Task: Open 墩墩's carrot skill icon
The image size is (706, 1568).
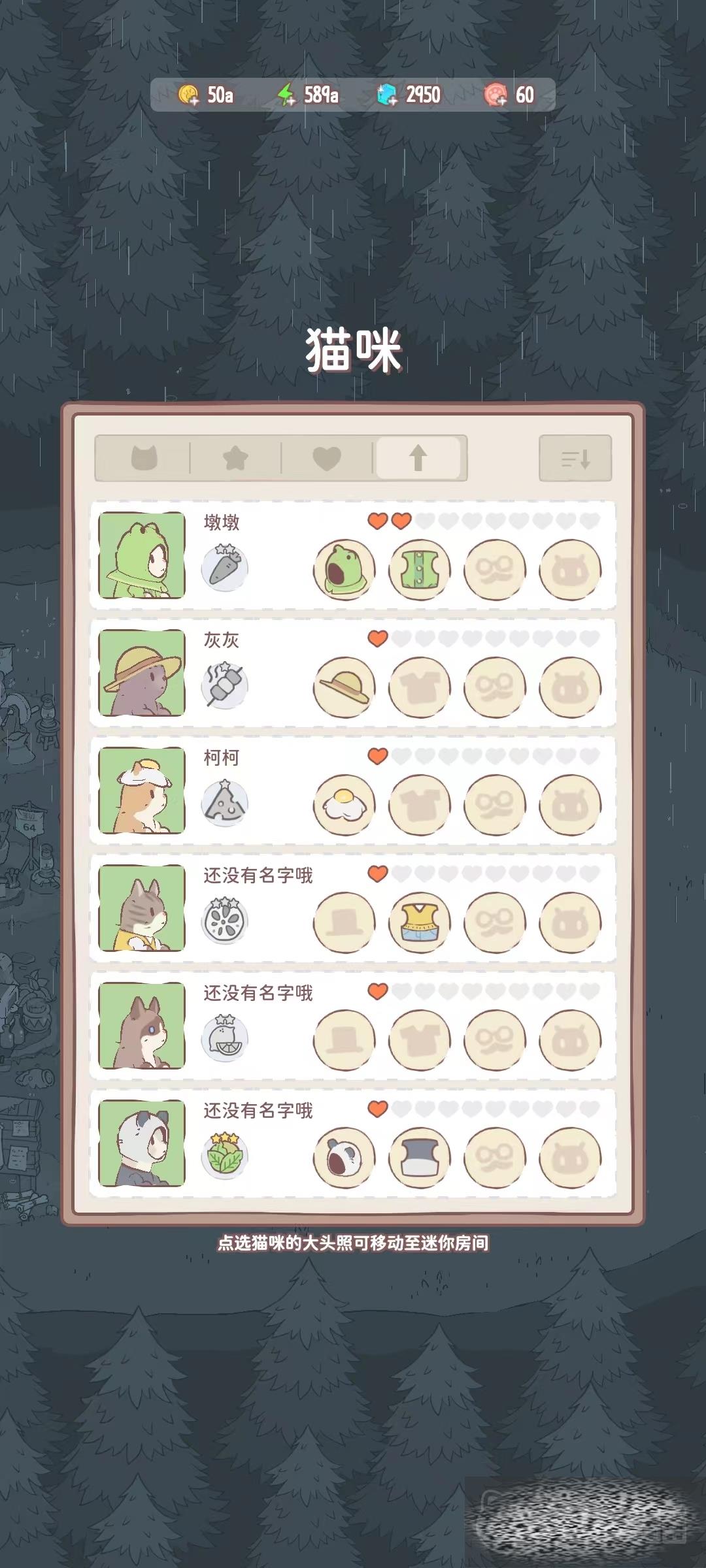Action: click(224, 567)
